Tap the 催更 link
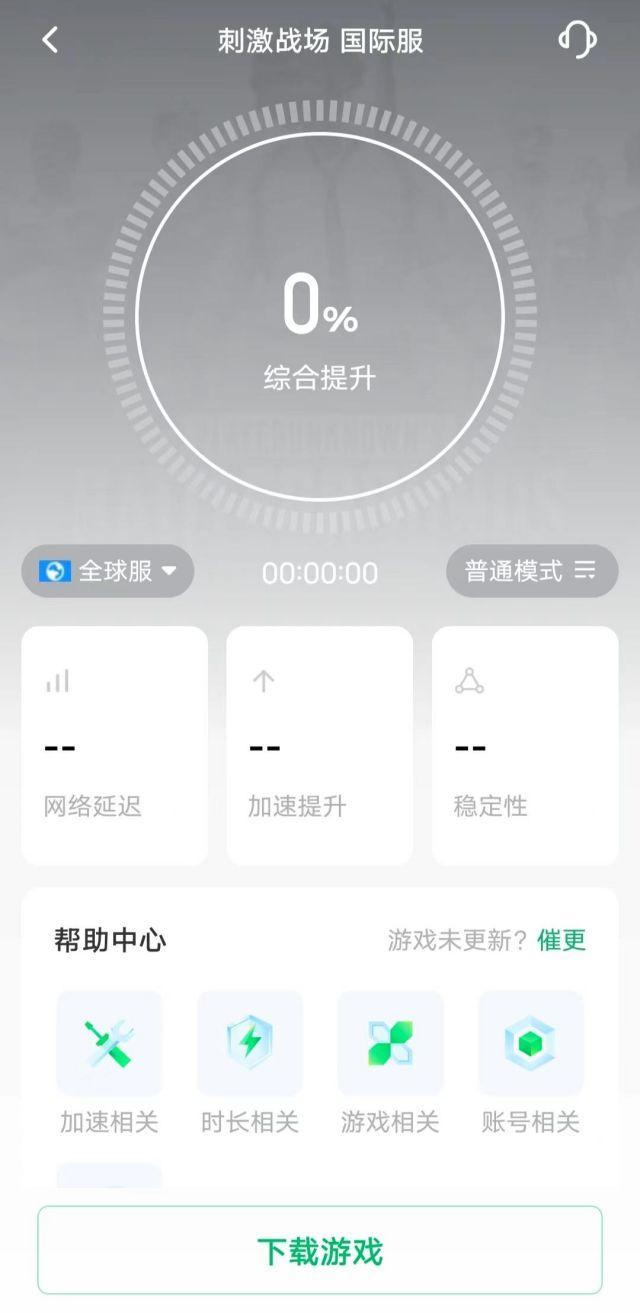Viewport: 640px width, 1313px height. (561, 940)
